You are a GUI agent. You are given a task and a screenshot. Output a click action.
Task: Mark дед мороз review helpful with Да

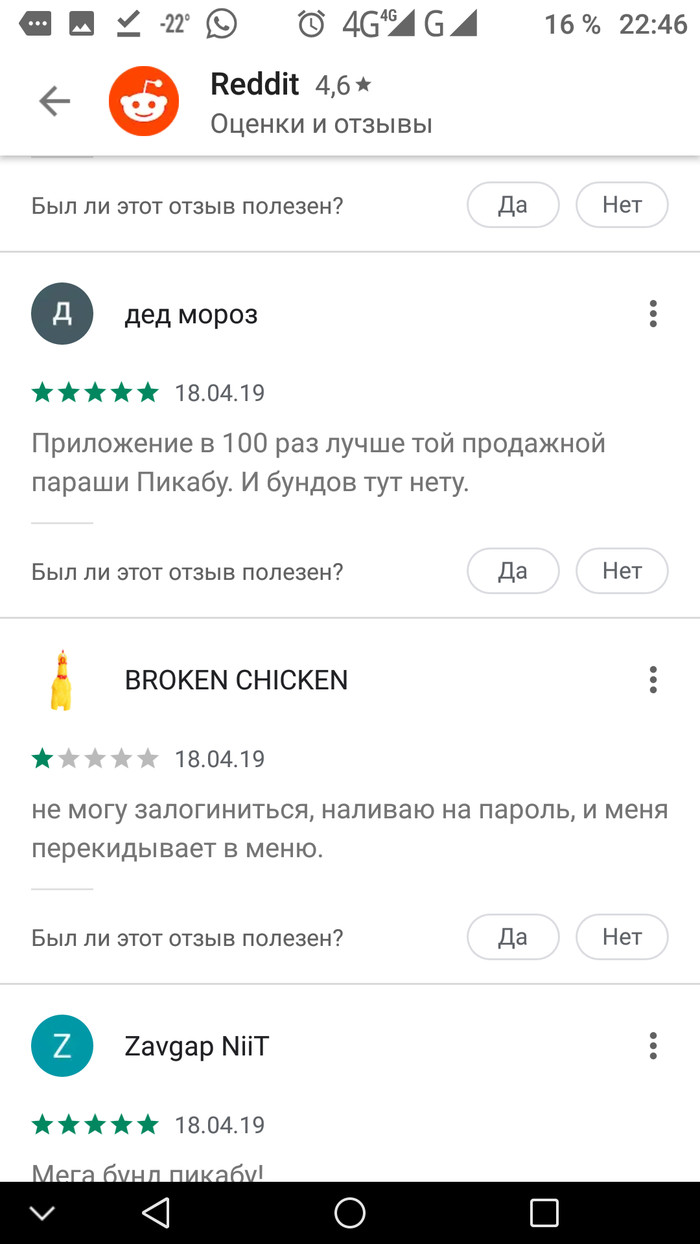tap(512, 571)
